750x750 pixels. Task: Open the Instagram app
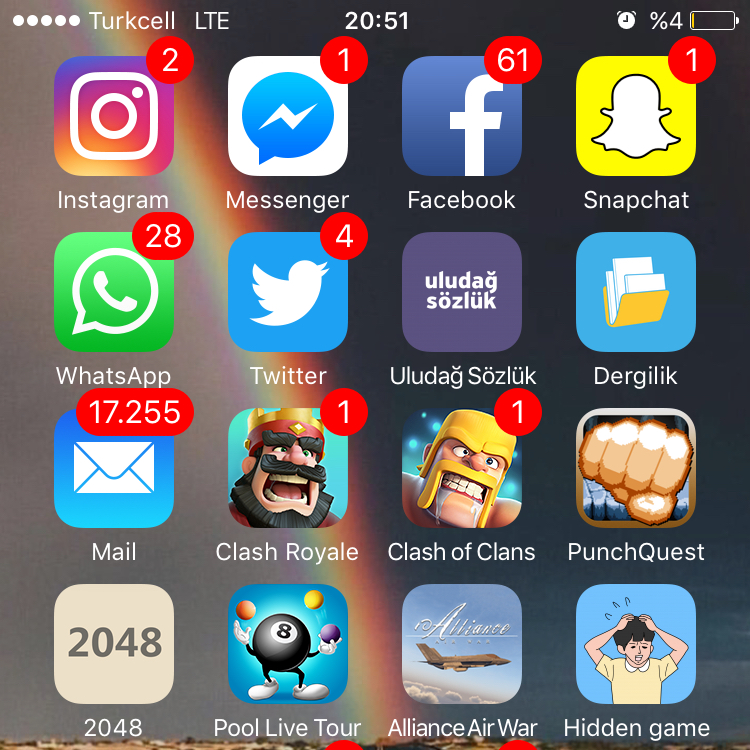click(x=113, y=116)
